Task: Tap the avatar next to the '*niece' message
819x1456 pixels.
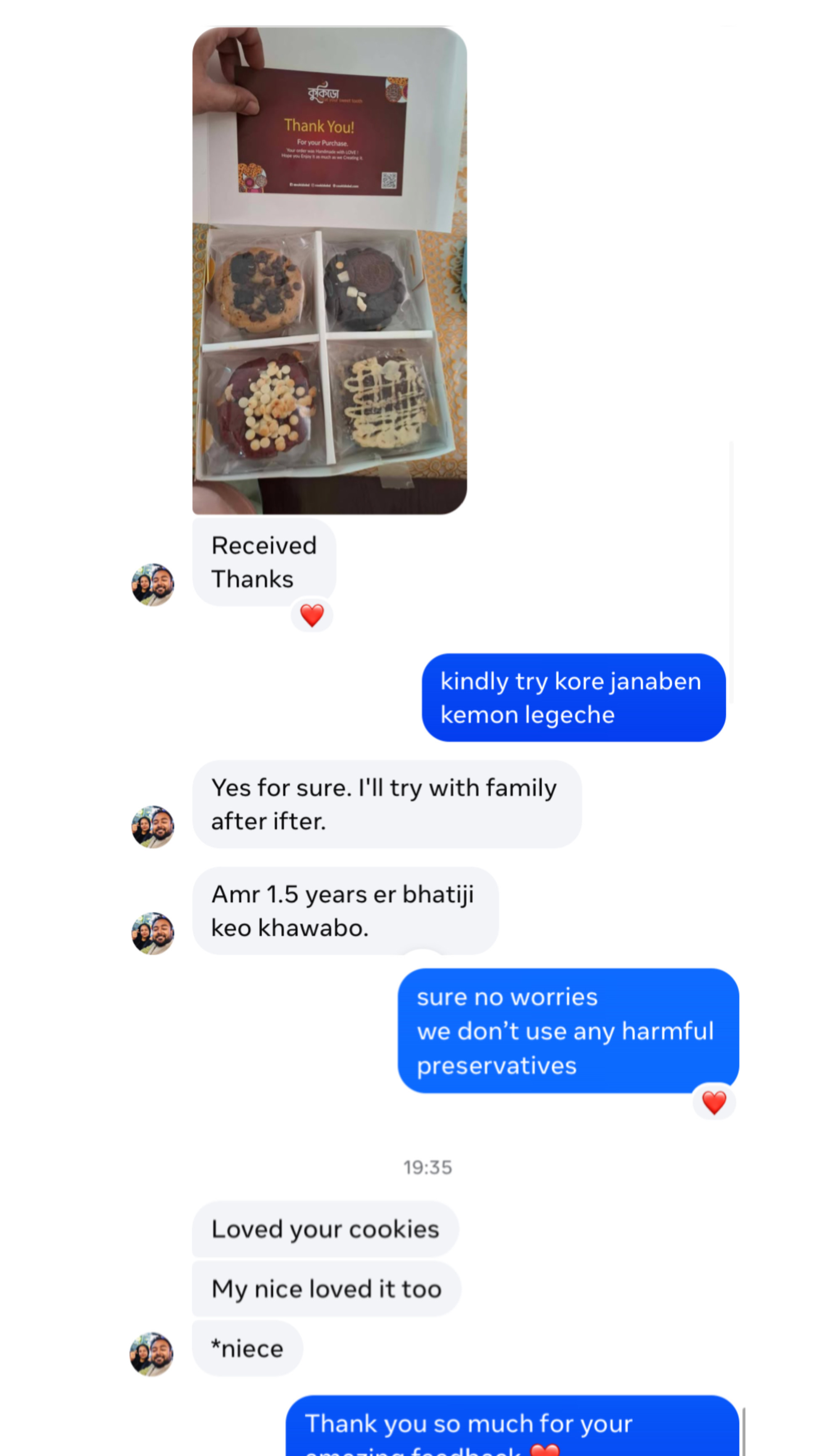Action: (x=151, y=1354)
